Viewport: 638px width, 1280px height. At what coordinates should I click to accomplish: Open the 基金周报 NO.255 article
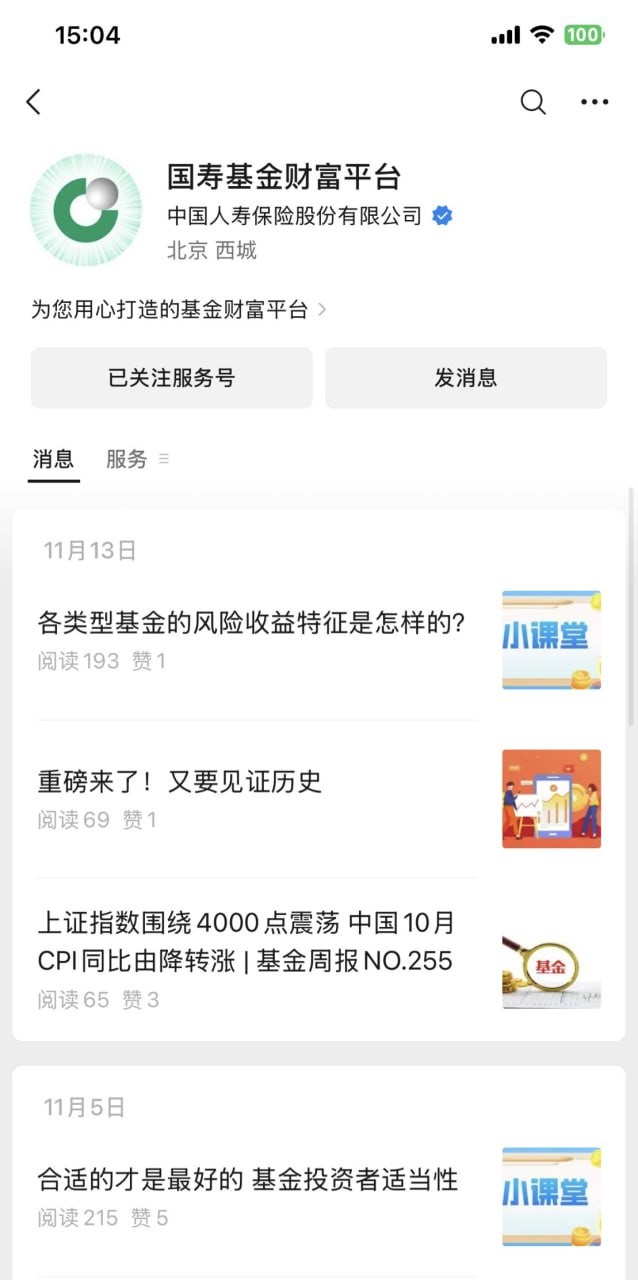[x=245, y=941]
